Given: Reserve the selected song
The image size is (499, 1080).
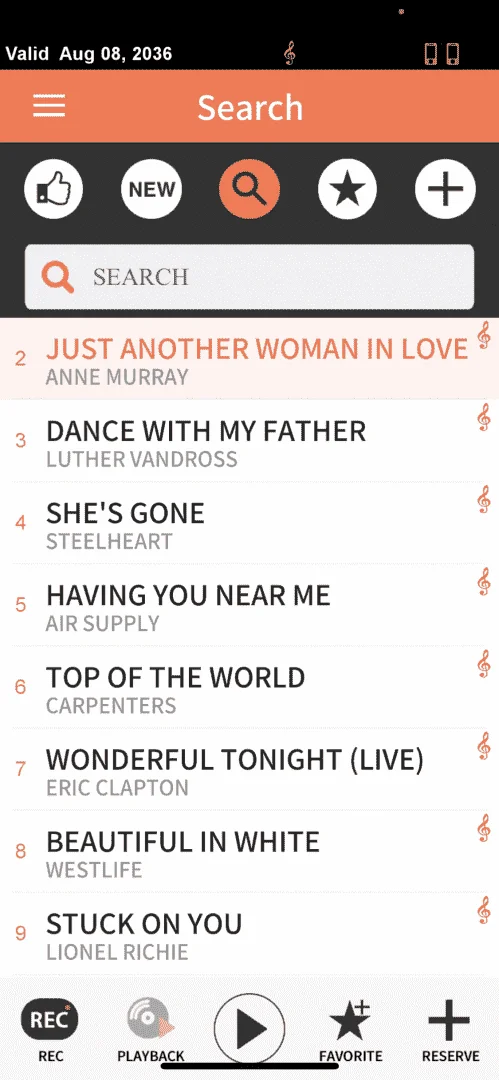Looking at the screenshot, I should pos(450,1029).
